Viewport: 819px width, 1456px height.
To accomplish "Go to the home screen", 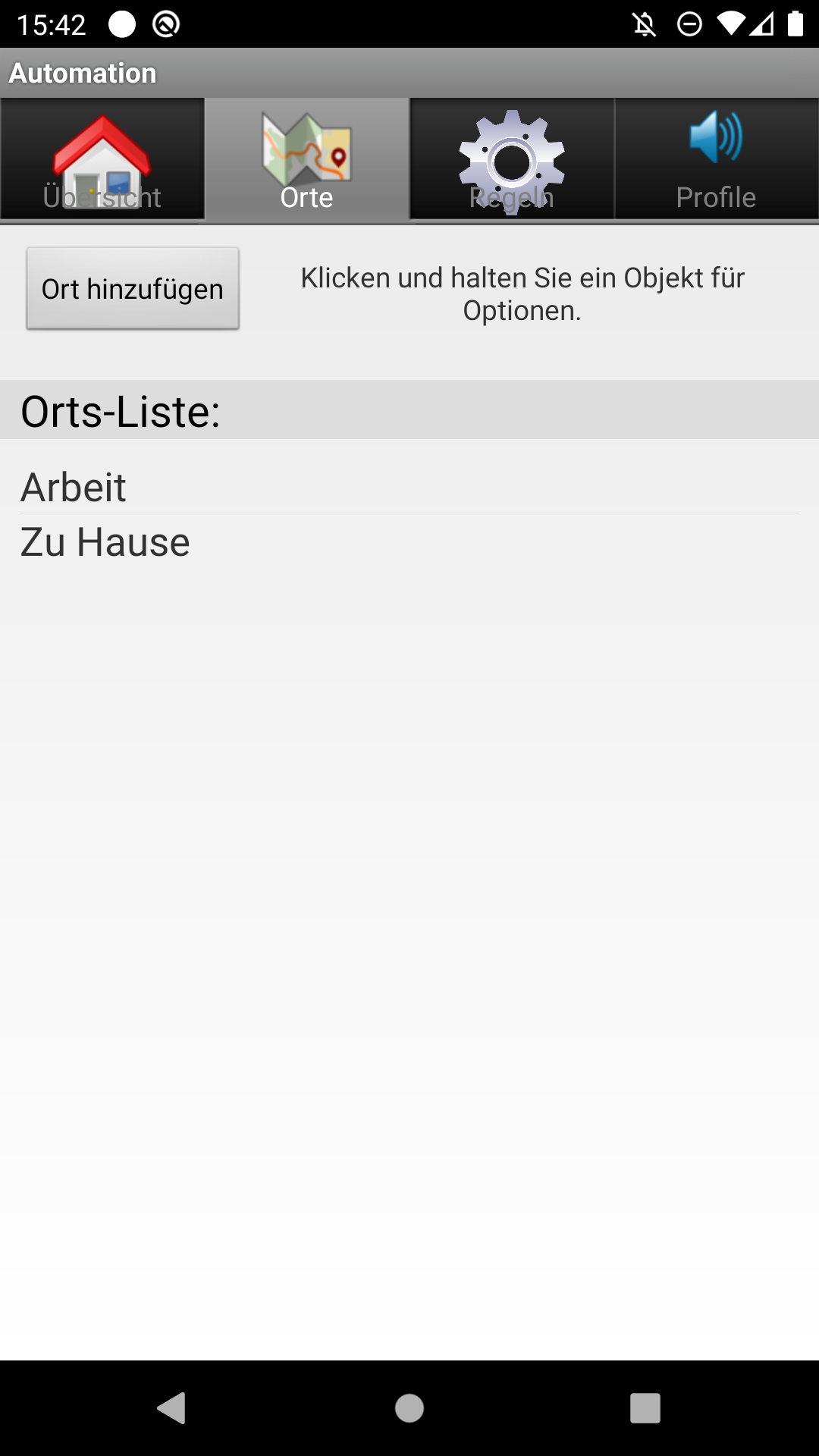I will 409,1408.
